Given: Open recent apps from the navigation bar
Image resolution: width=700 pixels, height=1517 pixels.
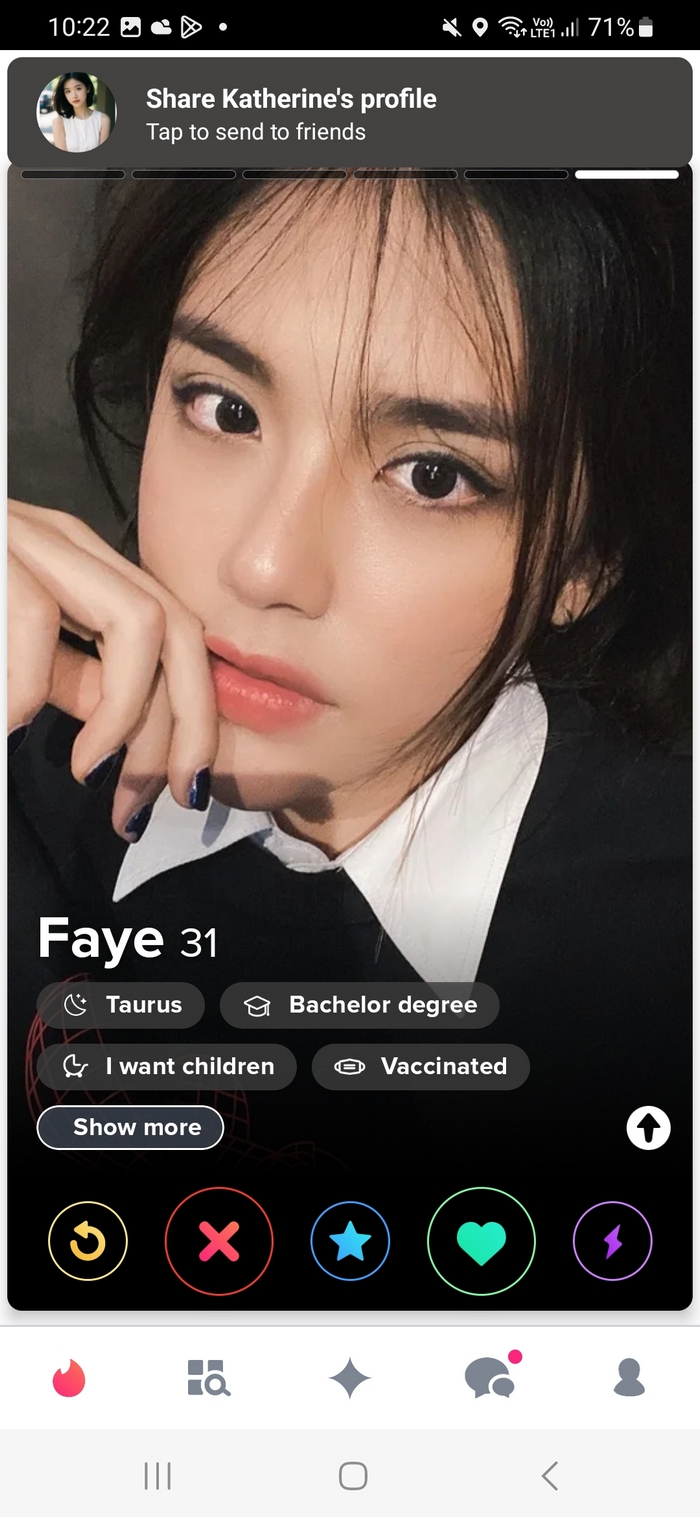Looking at the screenshot, I should pyautogui.click(x=157, y=1475).
